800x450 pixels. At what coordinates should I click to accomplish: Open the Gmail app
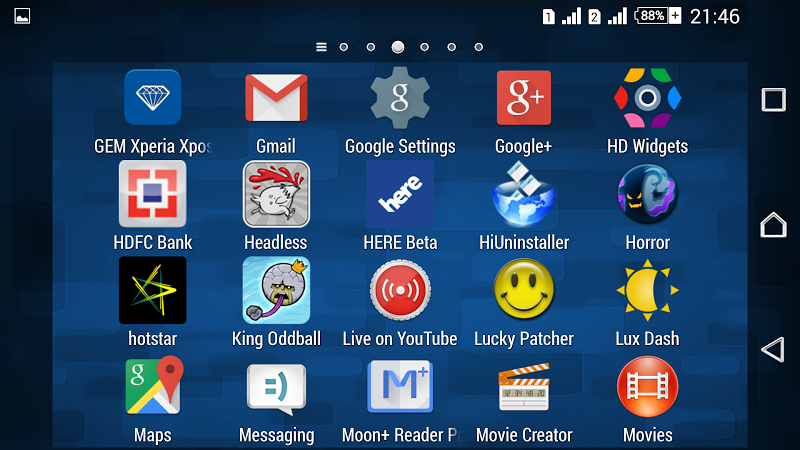coord(276,98)
